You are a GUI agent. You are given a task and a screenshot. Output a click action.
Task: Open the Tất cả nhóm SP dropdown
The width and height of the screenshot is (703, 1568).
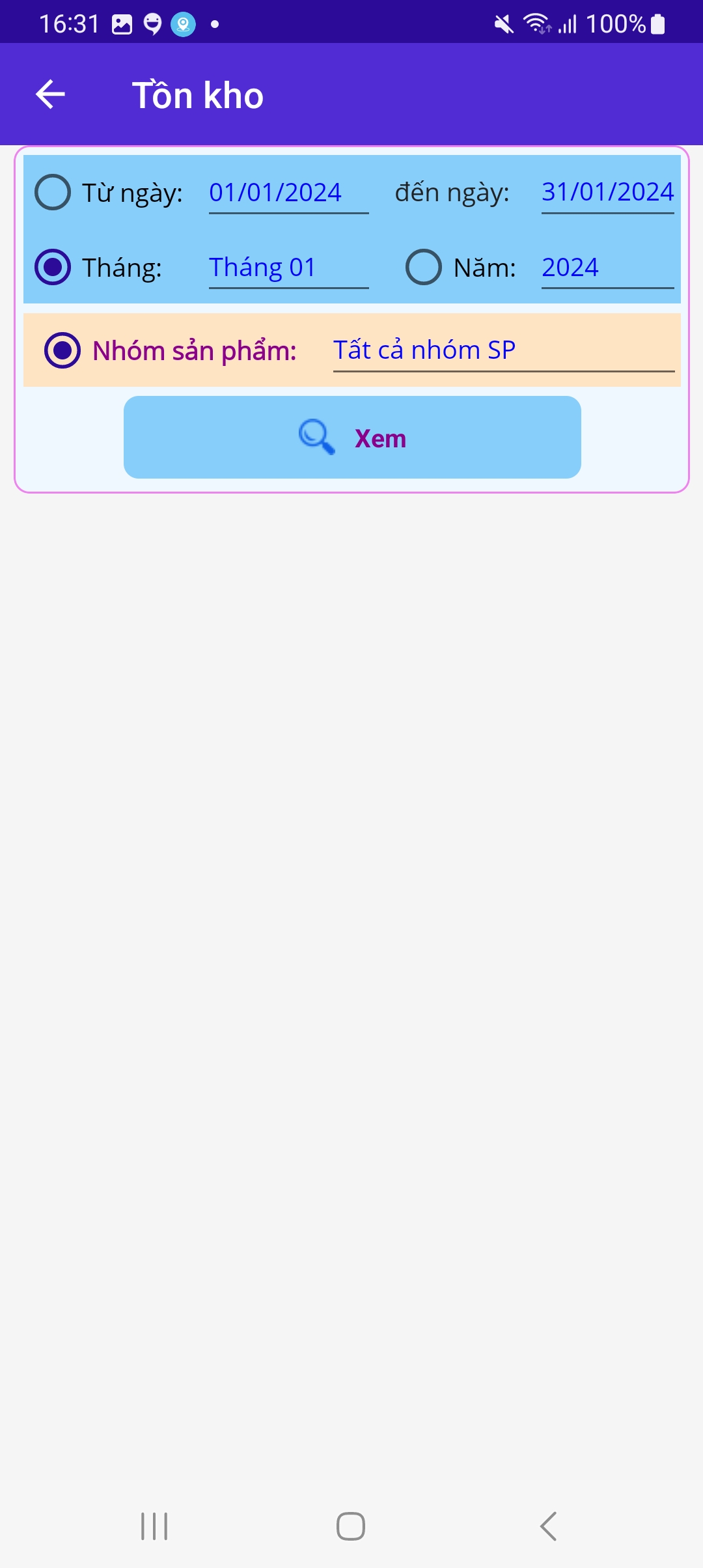click(x=503, y=350)
